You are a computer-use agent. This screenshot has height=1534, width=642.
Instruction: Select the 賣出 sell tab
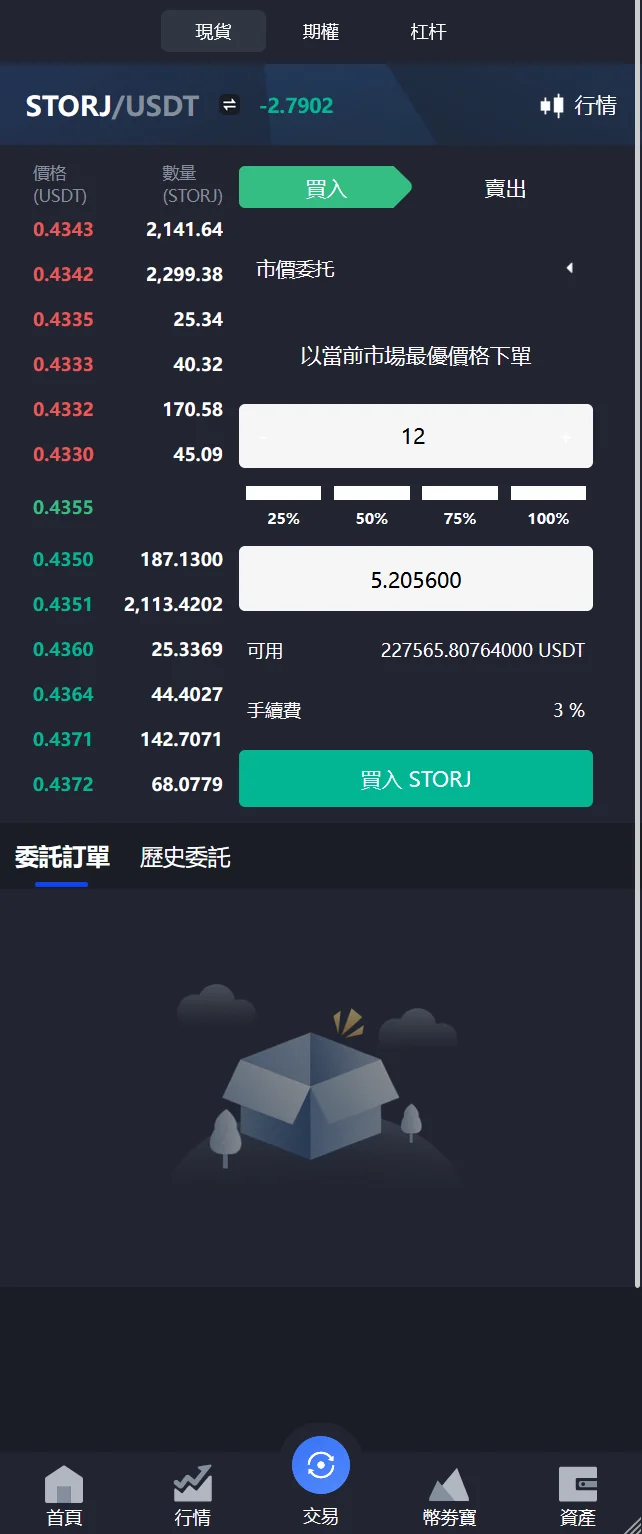click(x=505, y=189)
